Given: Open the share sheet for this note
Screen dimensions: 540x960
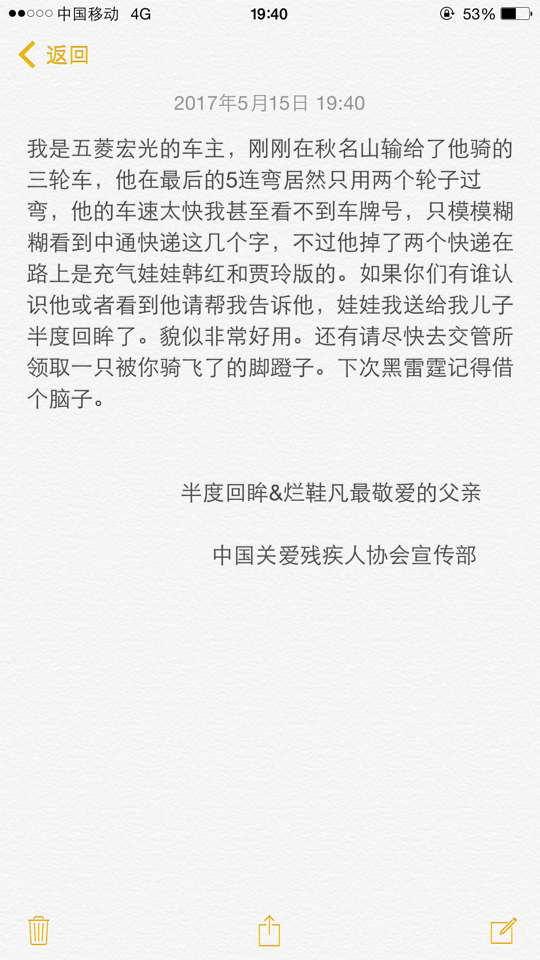Looking at the screenshot, I should pos(269,931).
